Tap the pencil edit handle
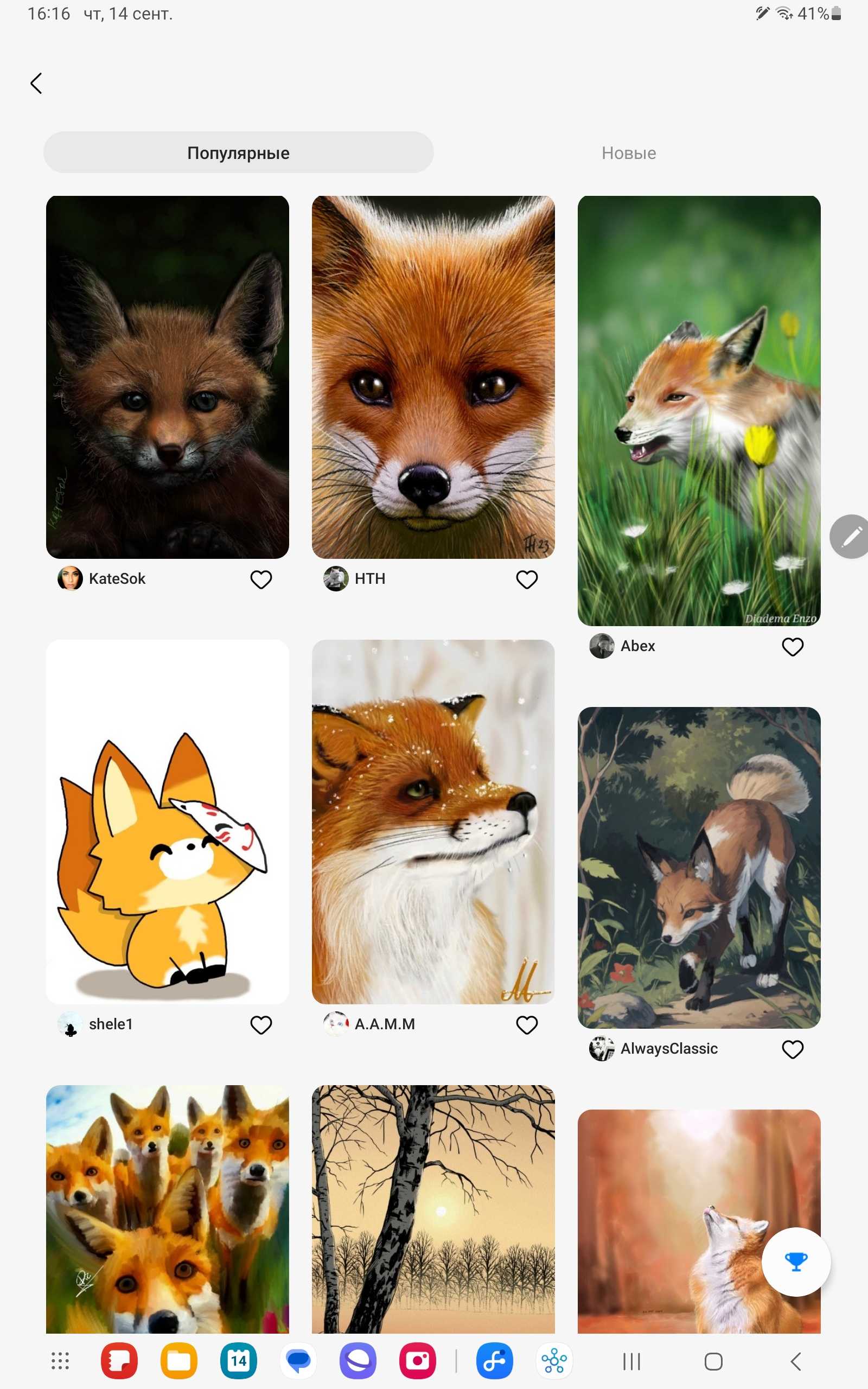Viewport: 868px width, 1389px height. pyautogui.click(x=851, y=537)
